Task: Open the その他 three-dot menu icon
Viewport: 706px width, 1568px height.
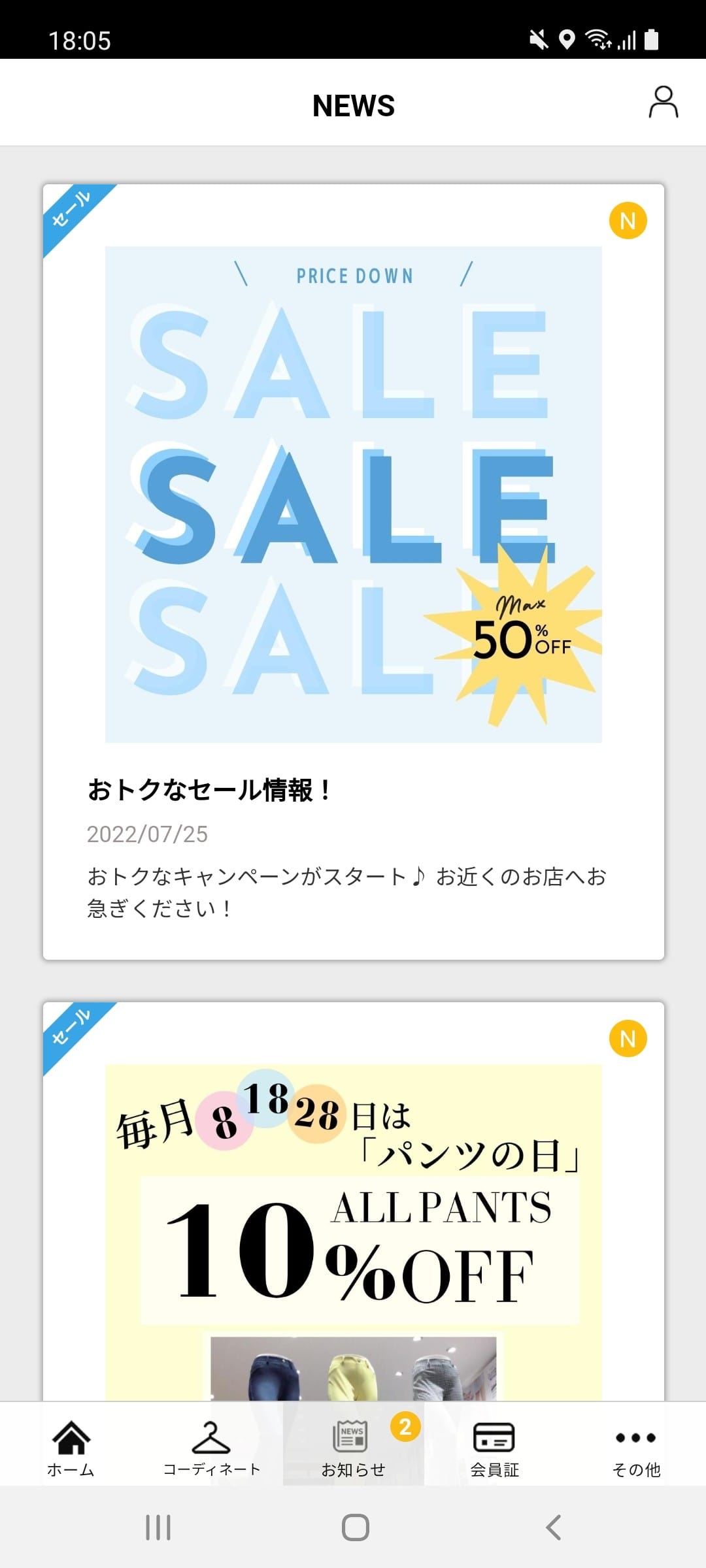Action: 635,1437
